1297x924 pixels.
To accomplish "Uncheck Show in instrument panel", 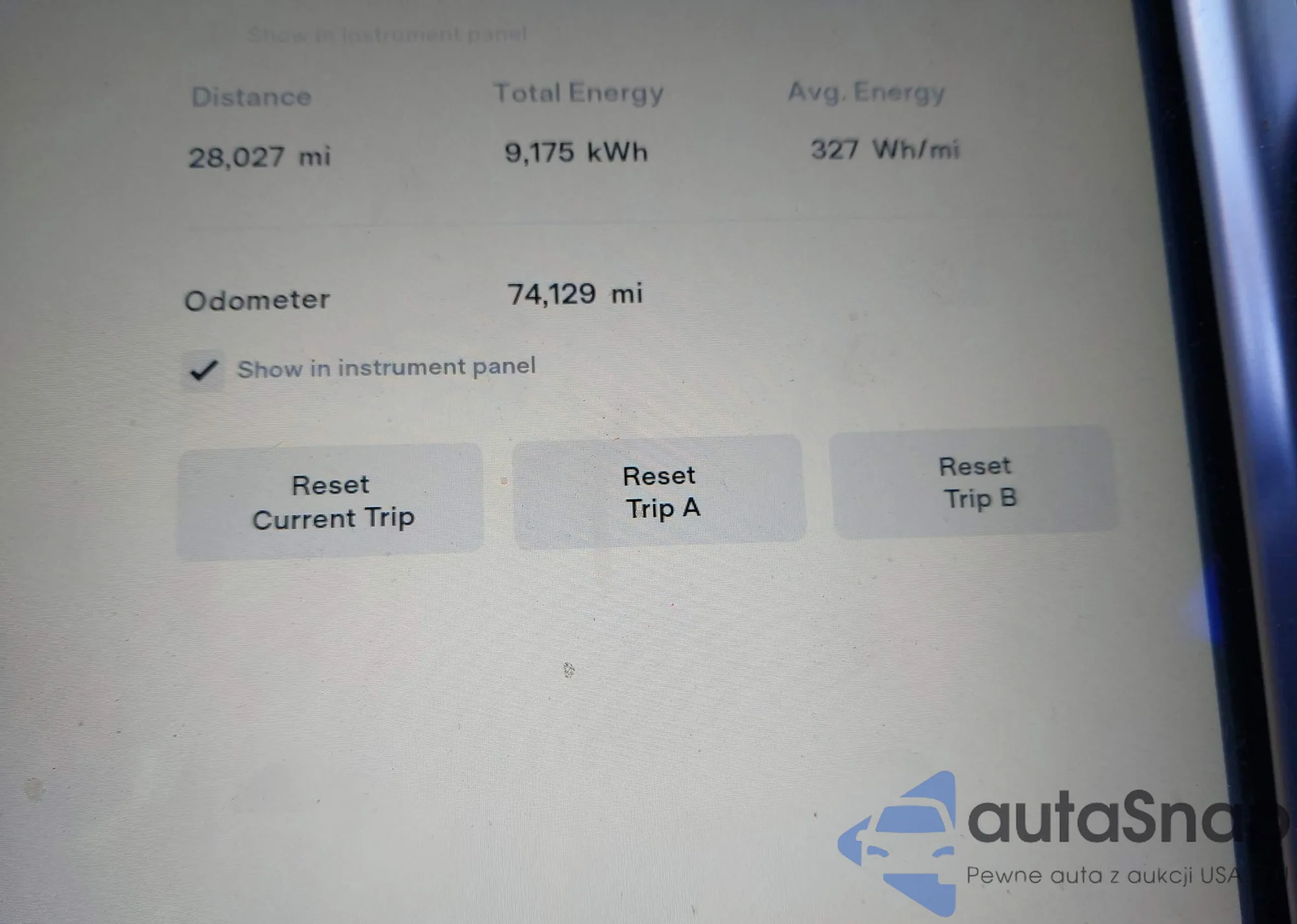I will [204, 370].
